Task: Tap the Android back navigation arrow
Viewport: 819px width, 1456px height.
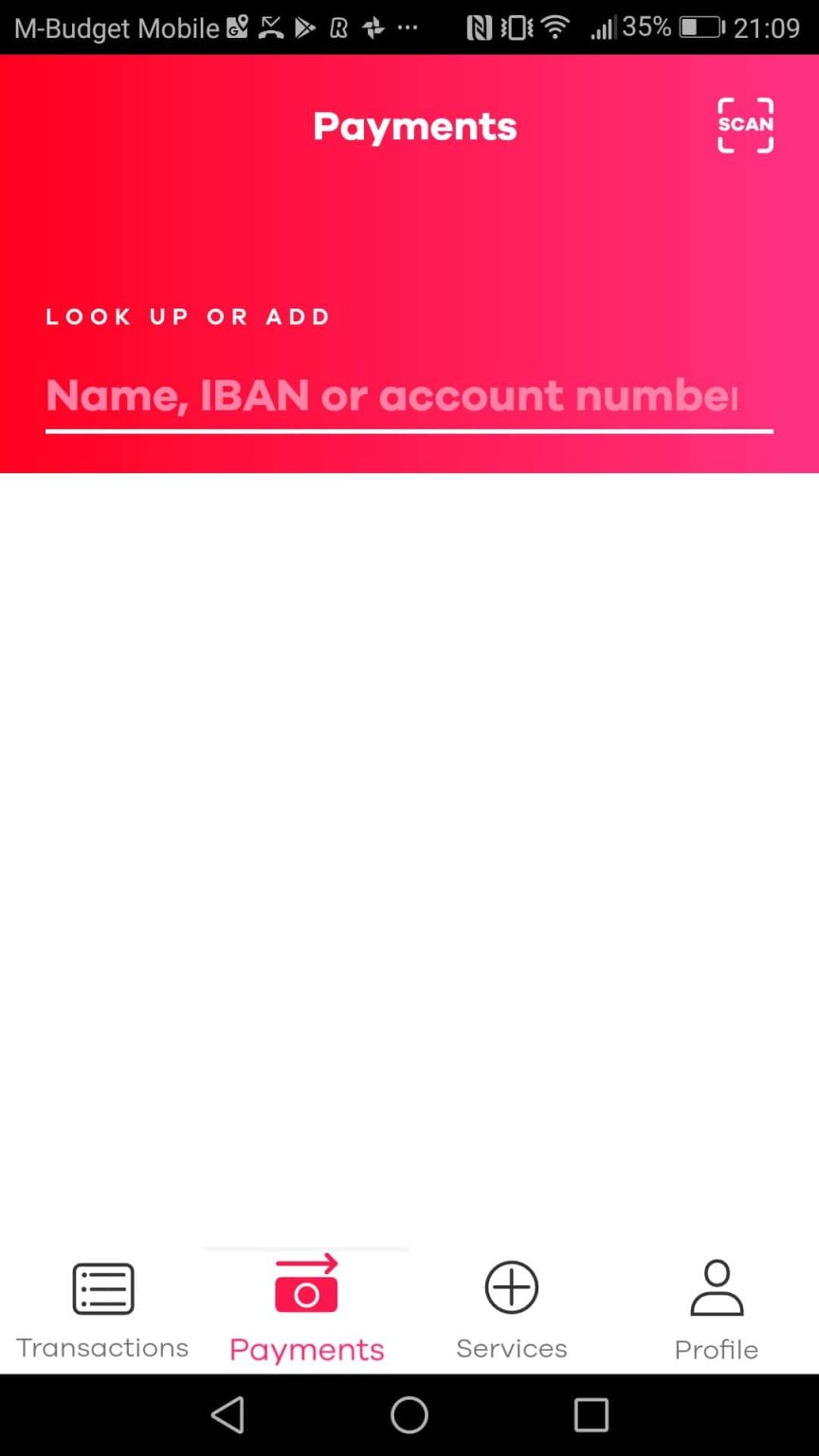Action: (227, 1414)
